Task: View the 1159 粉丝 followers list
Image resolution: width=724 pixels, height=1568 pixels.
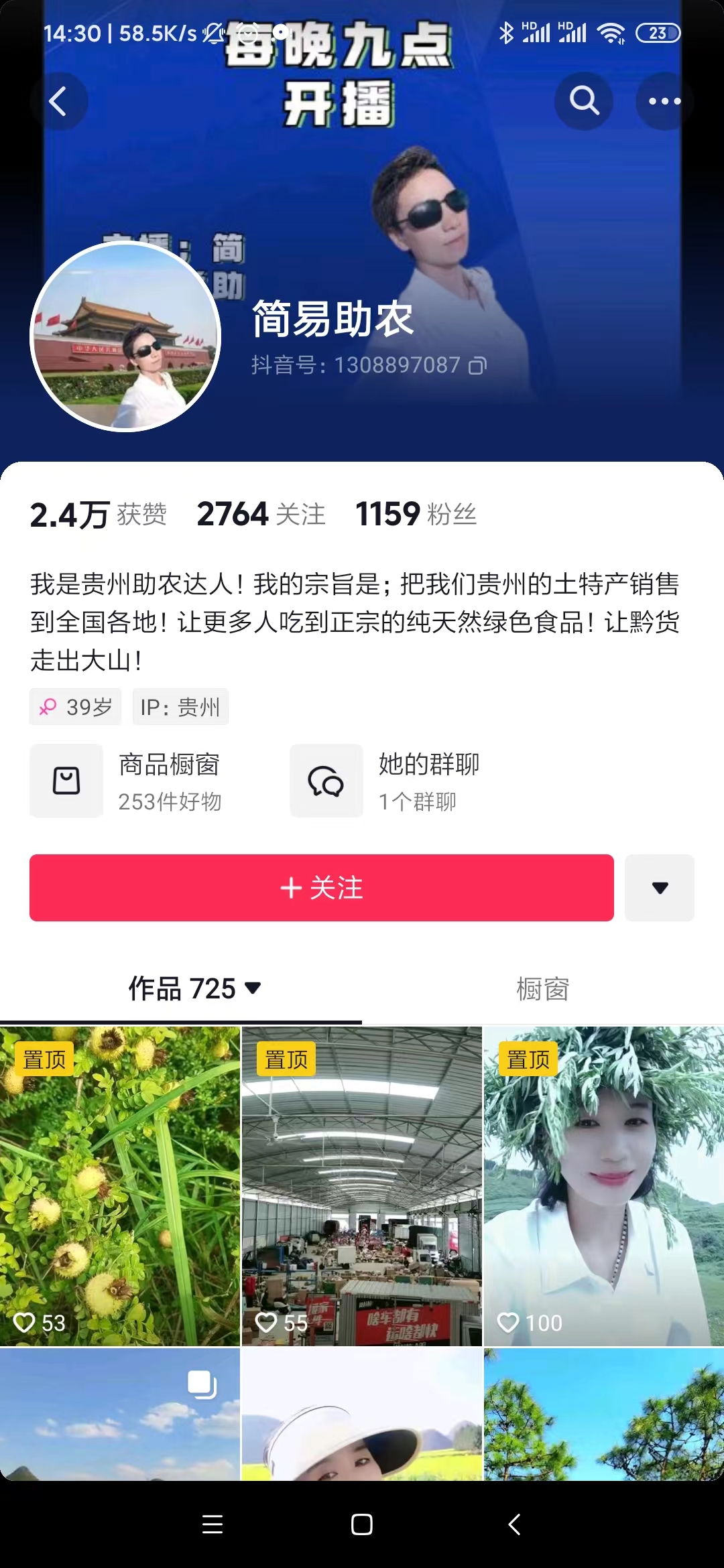Action: pyautogui.click(x=416, y=515)
